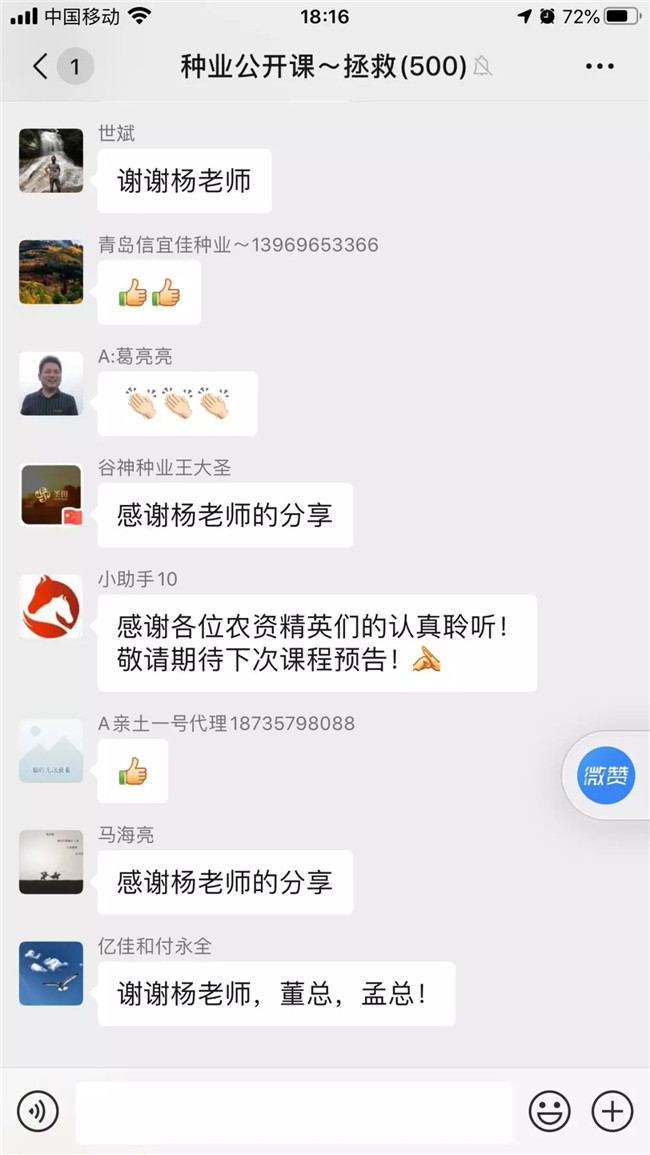This screenshot has height=1155, width=650.
Task: Open 小助手10's profile avatar
Action: point(51,606)
